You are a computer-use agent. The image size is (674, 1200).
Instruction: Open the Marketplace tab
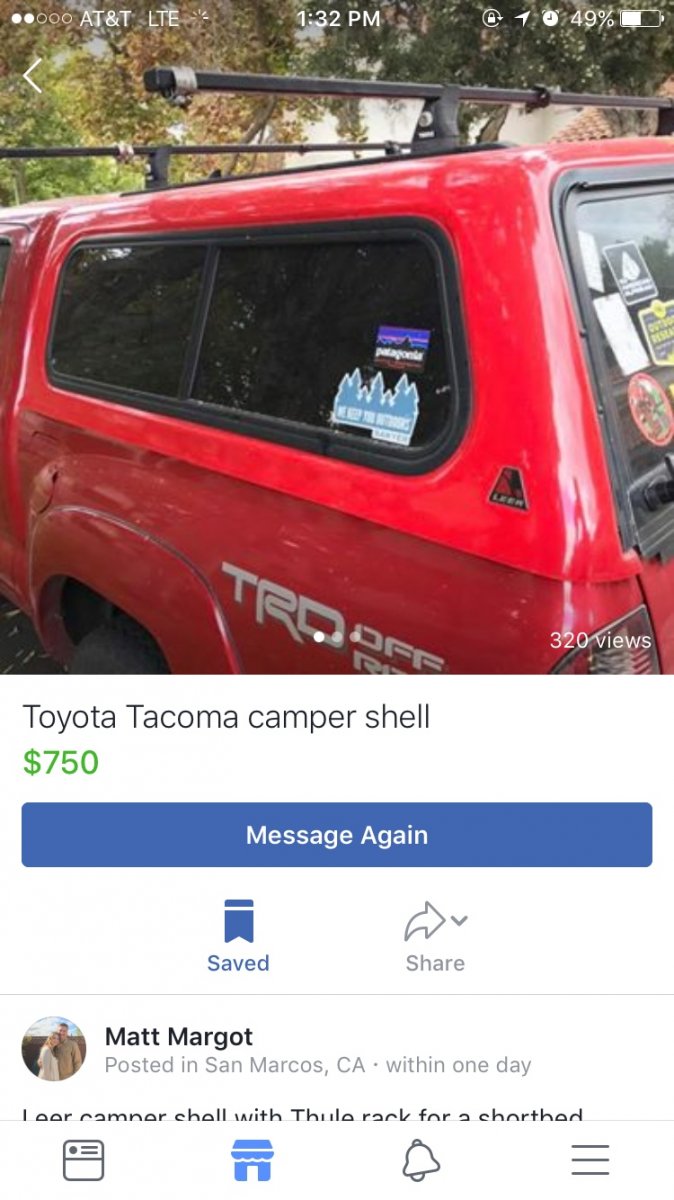[252, 1160]
